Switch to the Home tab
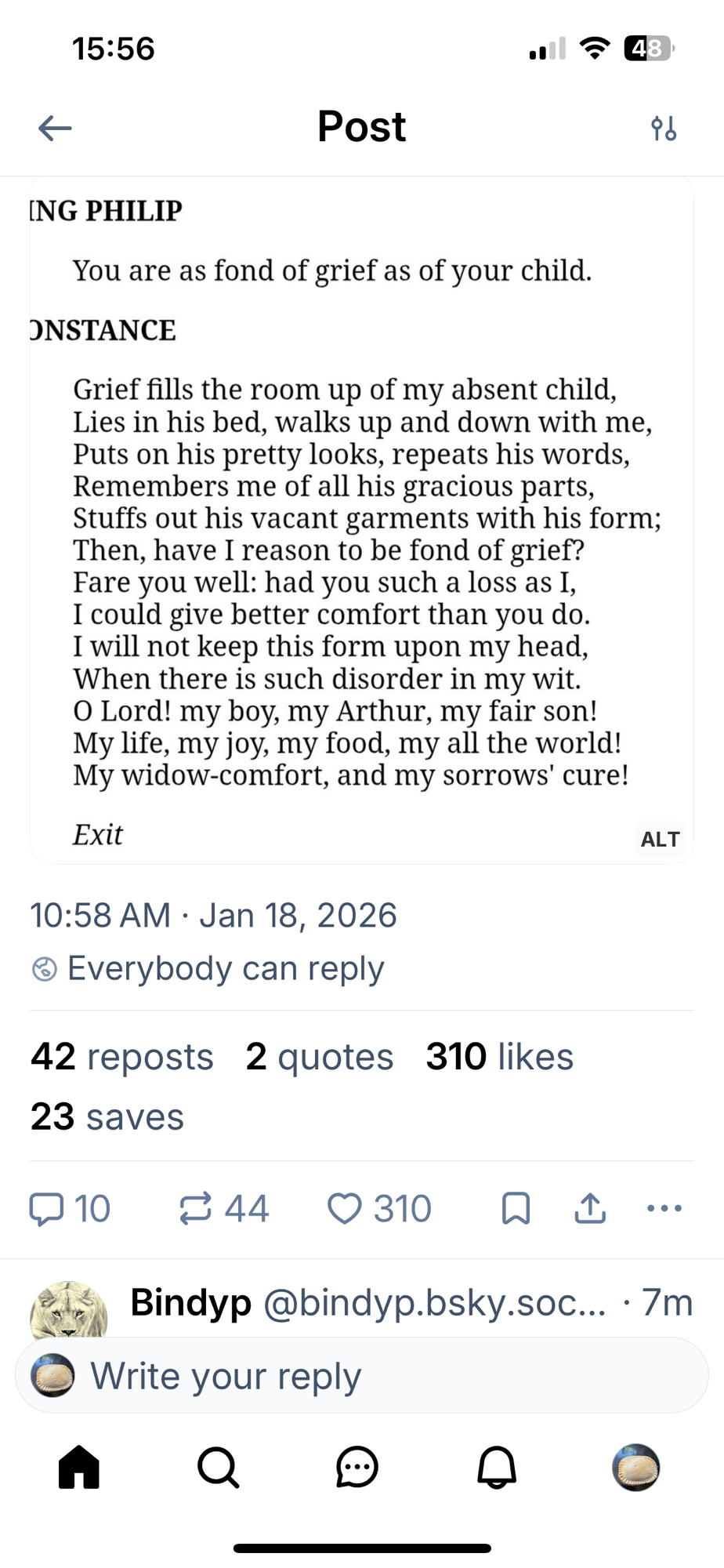 pyautogui.click(x=79, y=1467)
